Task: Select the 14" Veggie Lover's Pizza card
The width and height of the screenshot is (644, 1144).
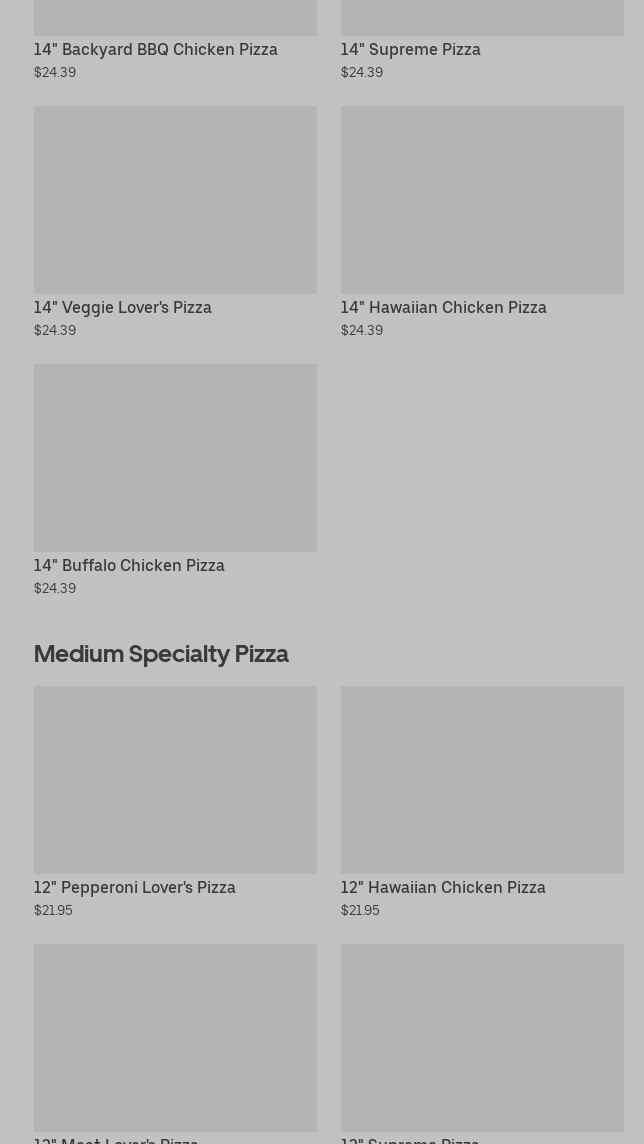Action: [175, 222]
